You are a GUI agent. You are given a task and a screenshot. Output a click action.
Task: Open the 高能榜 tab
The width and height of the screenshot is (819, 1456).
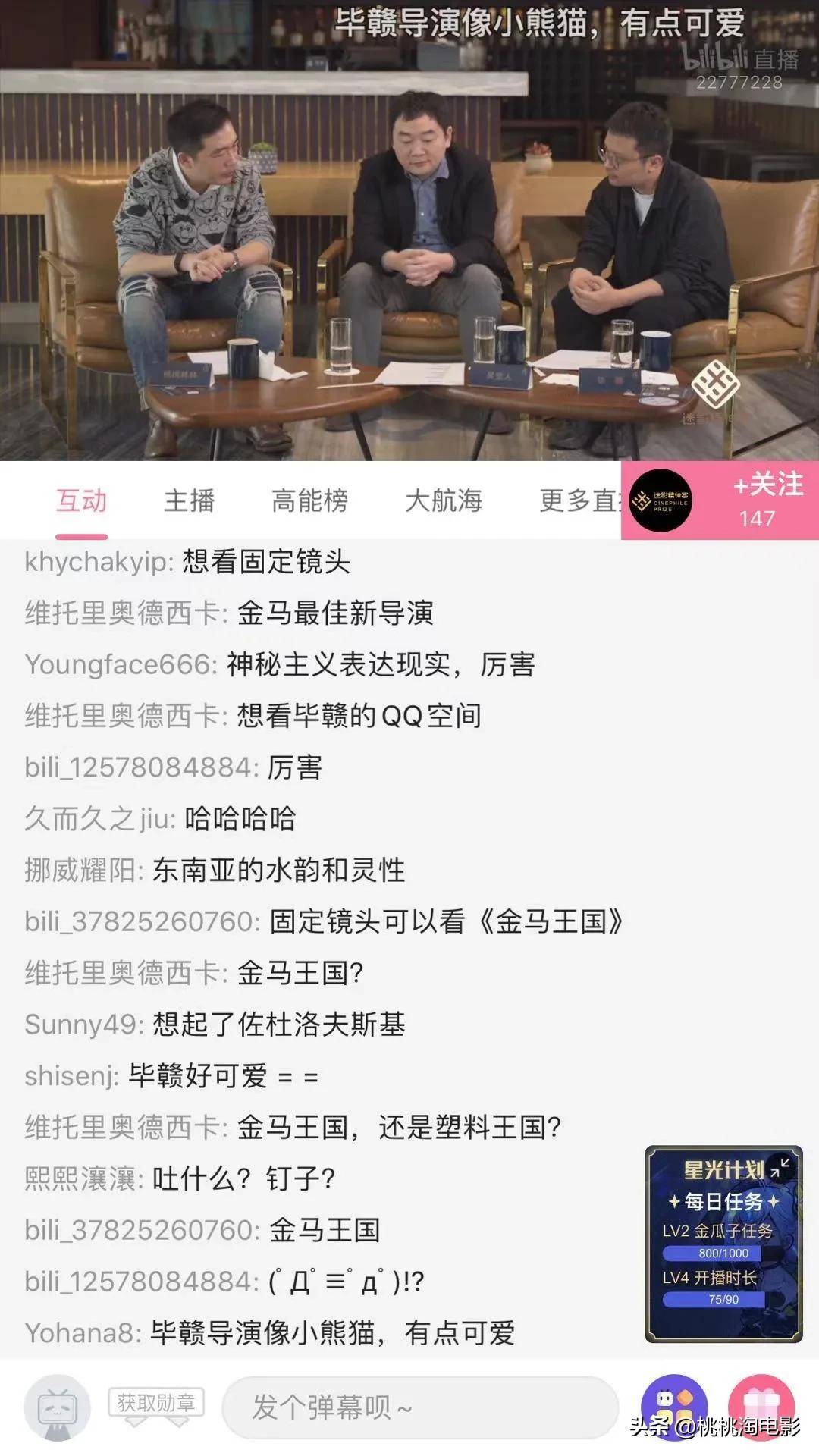click(309, 501)
